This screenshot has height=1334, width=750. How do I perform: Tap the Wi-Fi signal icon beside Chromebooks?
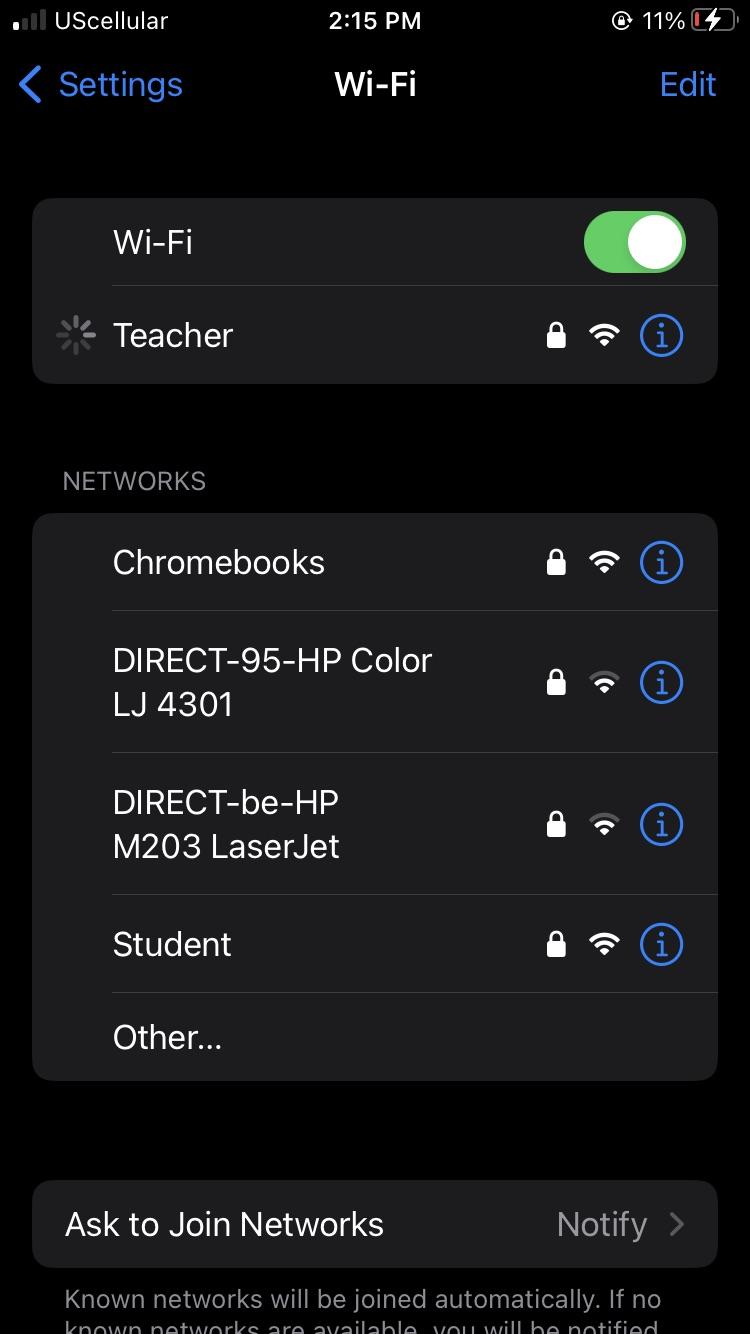point(604,562)
